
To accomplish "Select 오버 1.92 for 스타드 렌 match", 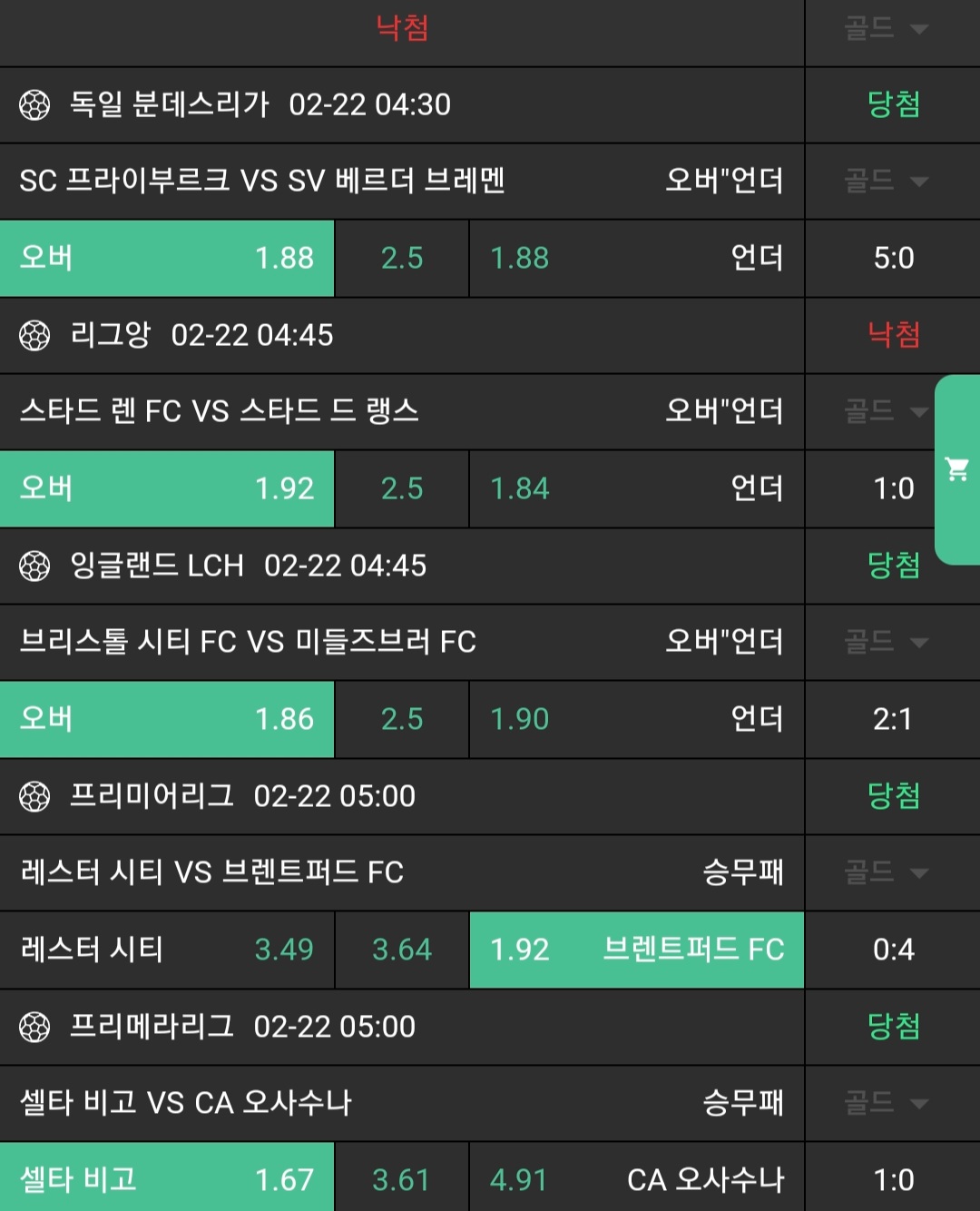I will coord(167,488).
